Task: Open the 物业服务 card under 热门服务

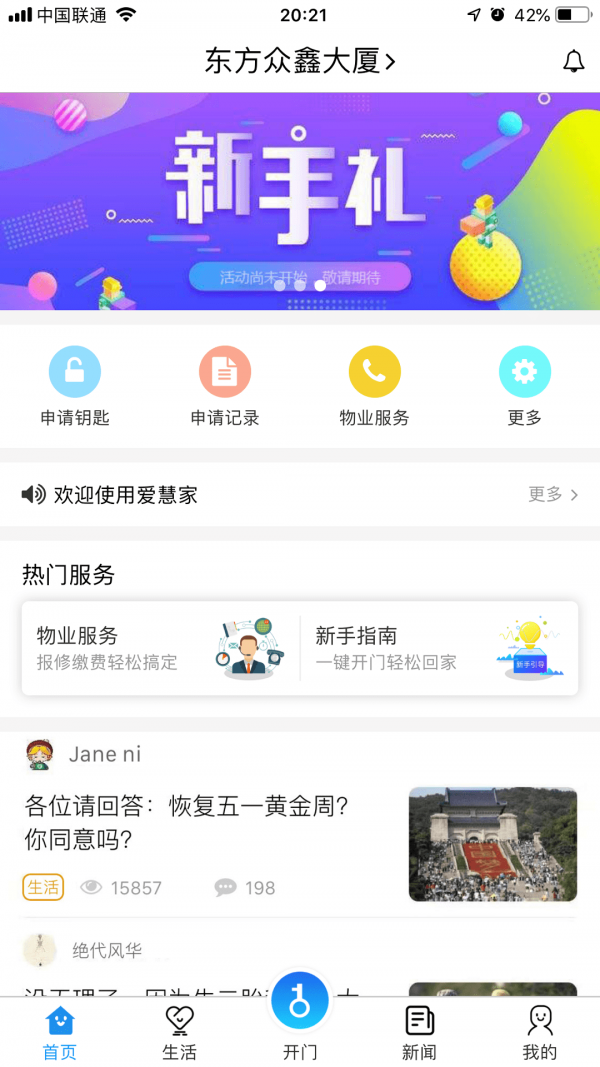Action: coord(160,647)
